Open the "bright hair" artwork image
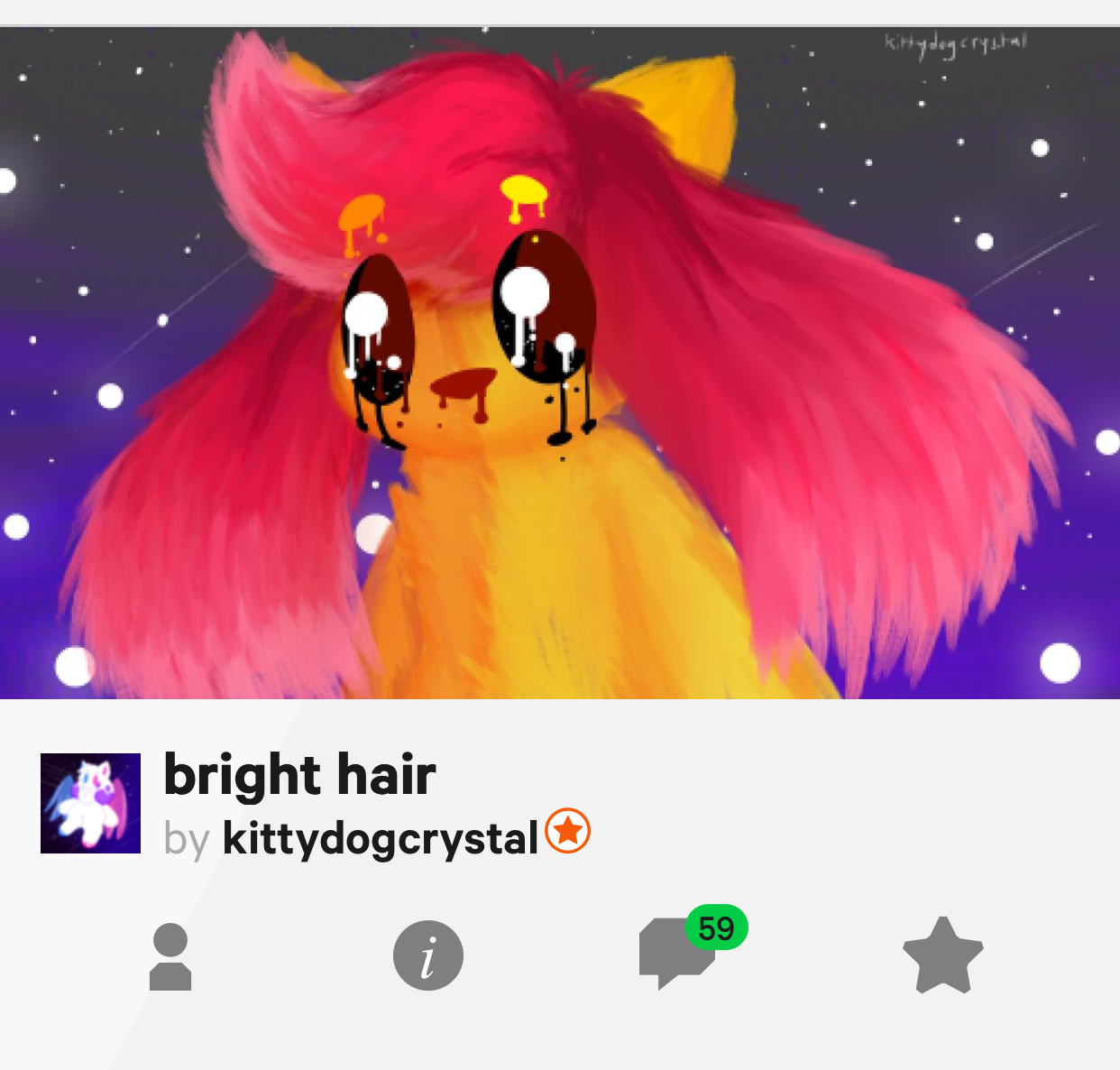Image resolution: width=1120 pixels, height=1070 pixels. [x=559, y=363]
